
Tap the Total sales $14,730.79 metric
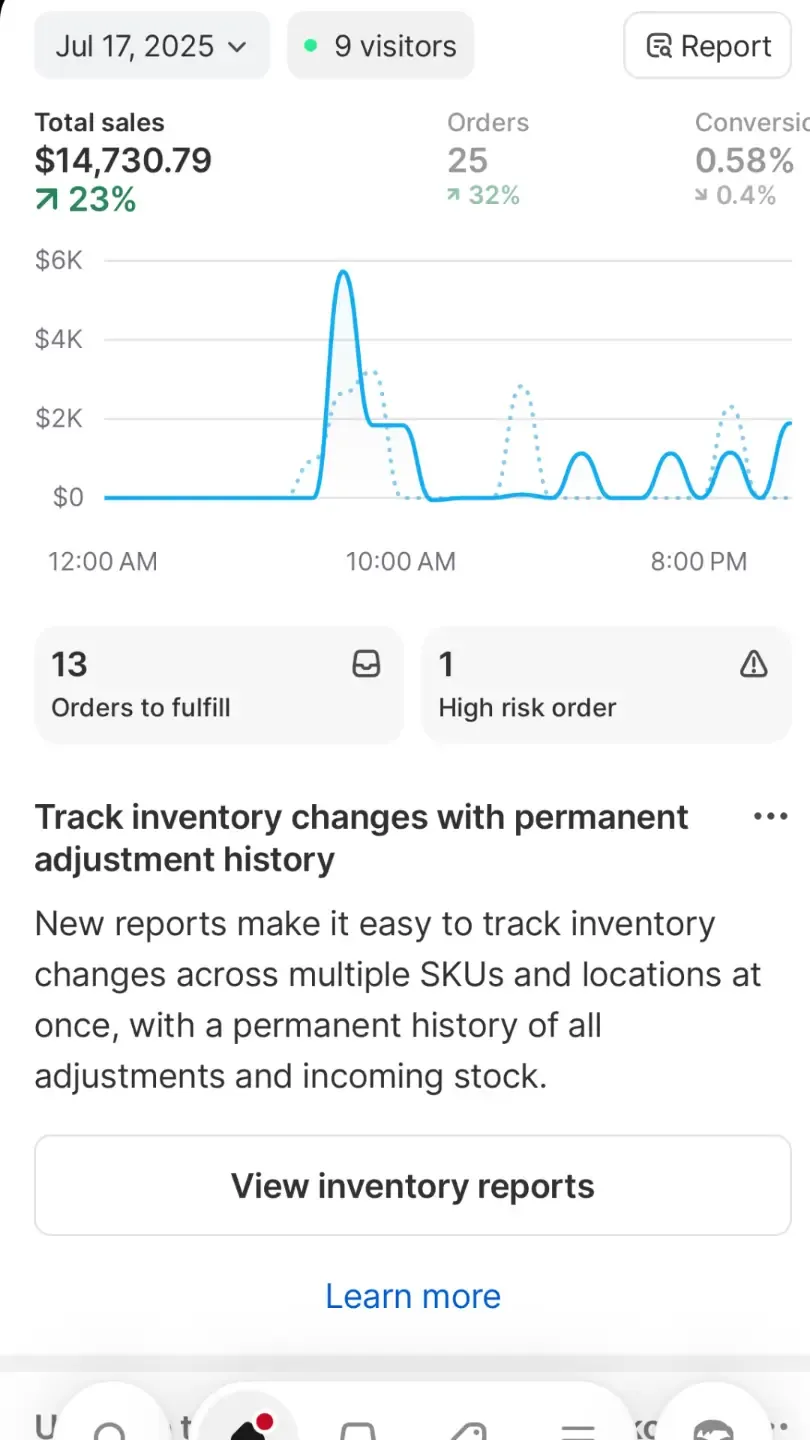123,160
